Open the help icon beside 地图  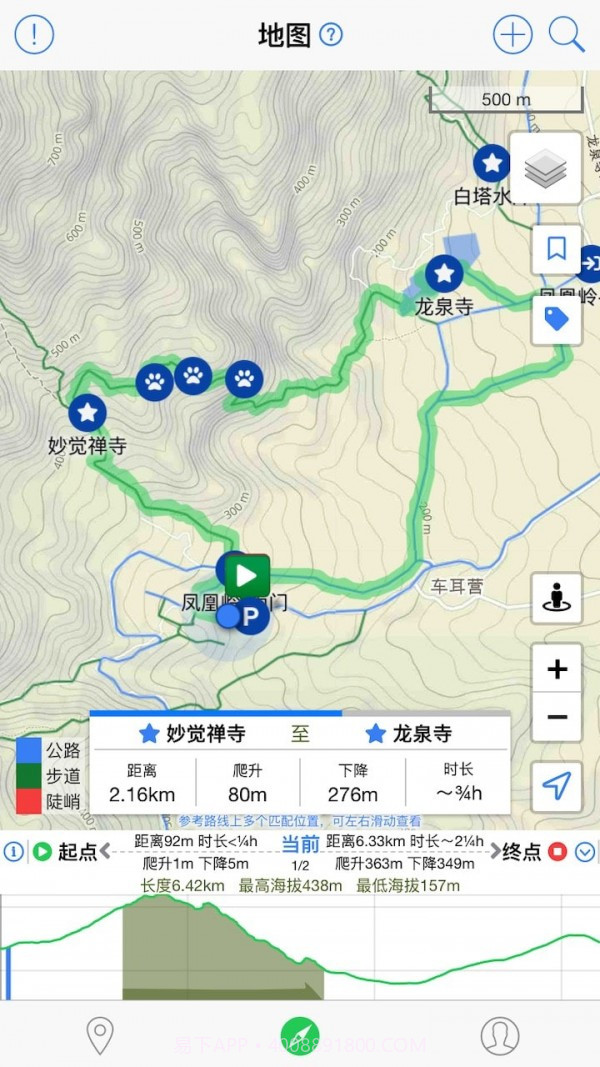tap(331, 35)
